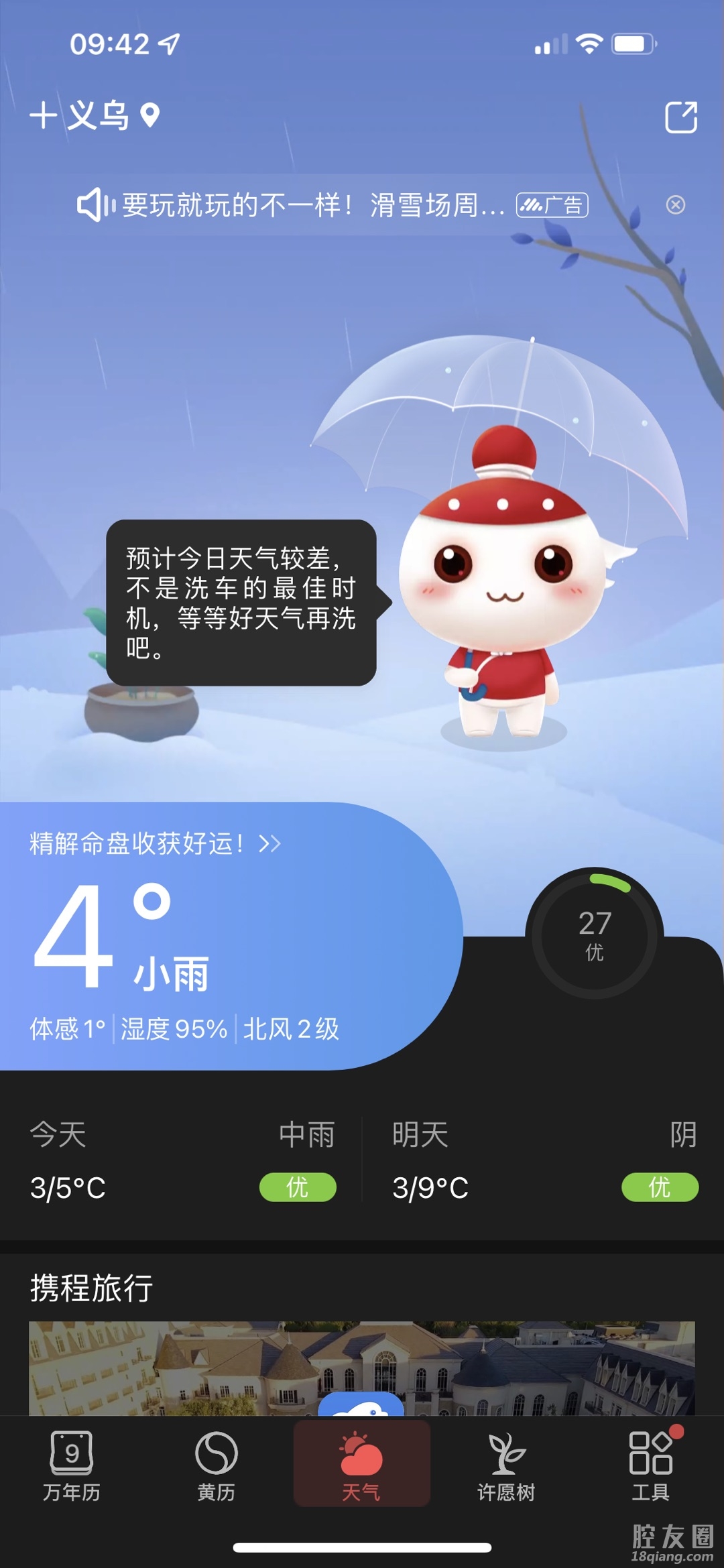724x1568 pixels.
Task: Open the 义乌 location selector
Action: pyautogui.click(x=113, y=115)
